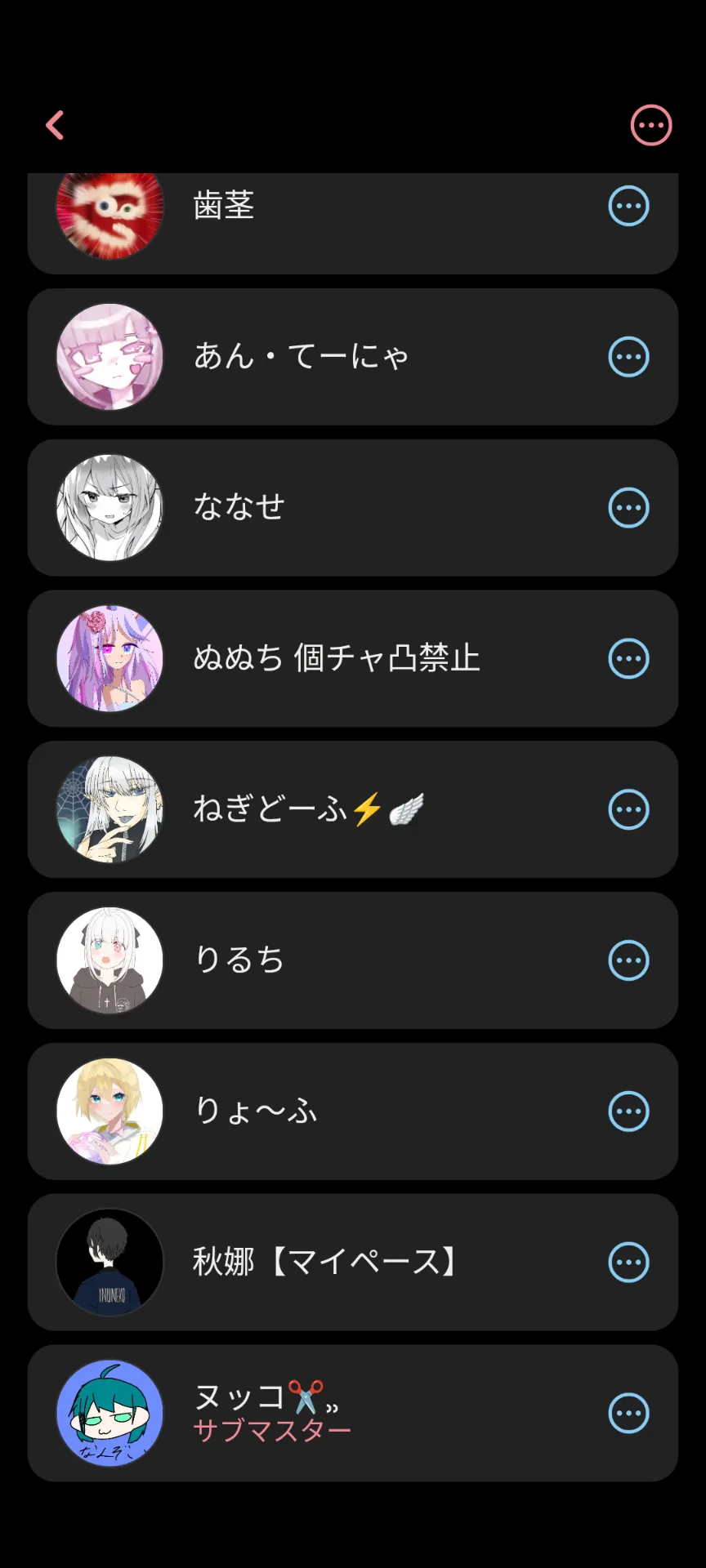
Task: Go back using the pink arrow
Action: coord(55,125)
